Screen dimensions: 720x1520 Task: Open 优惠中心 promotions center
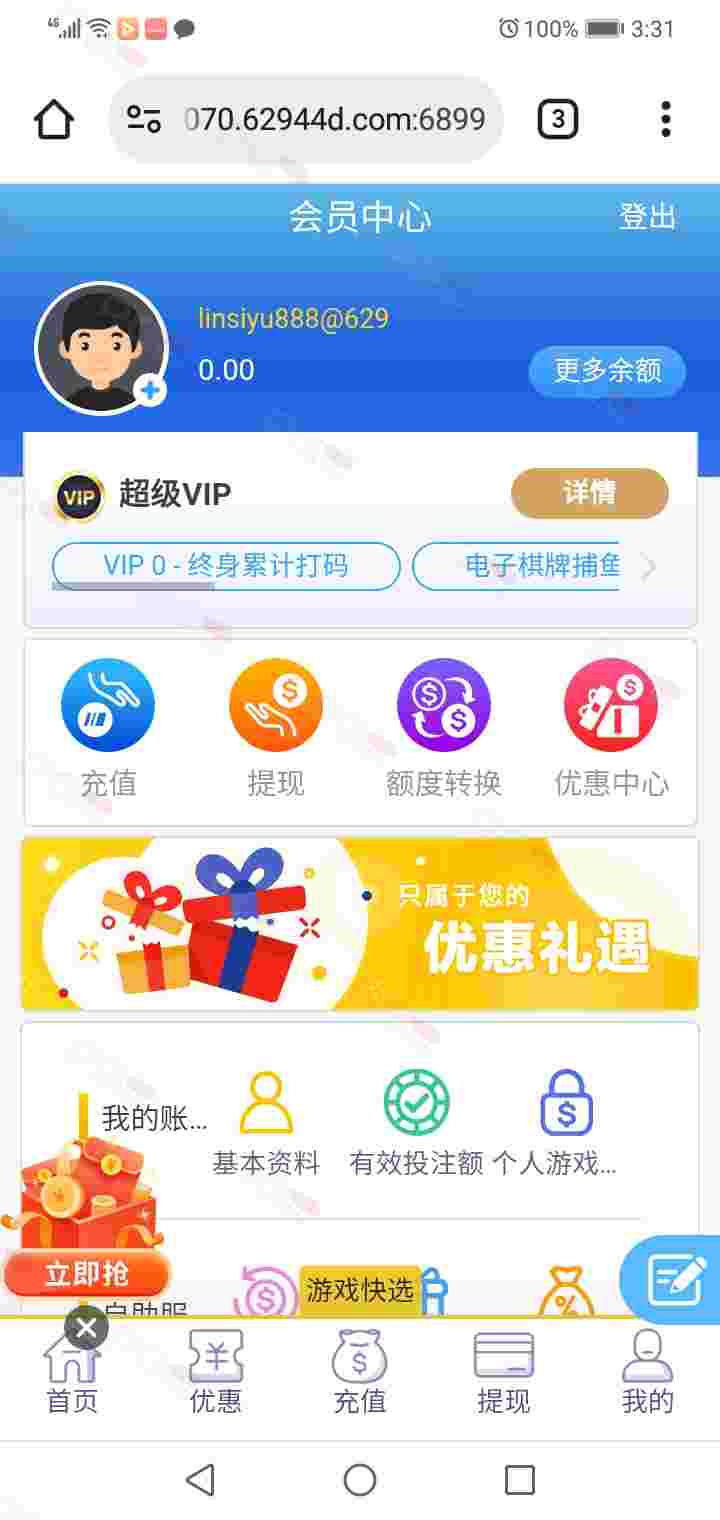611,726
